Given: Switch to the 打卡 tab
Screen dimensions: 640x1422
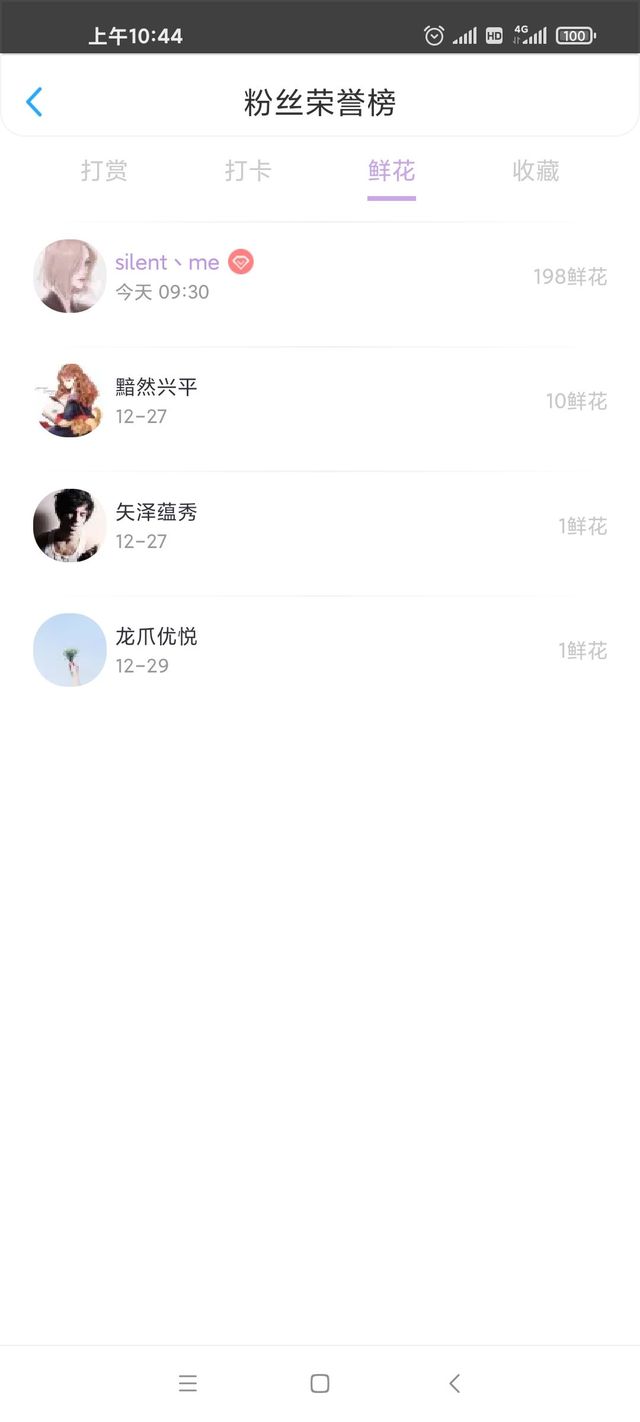Looking at the screenshot, I should pos(248,171).
